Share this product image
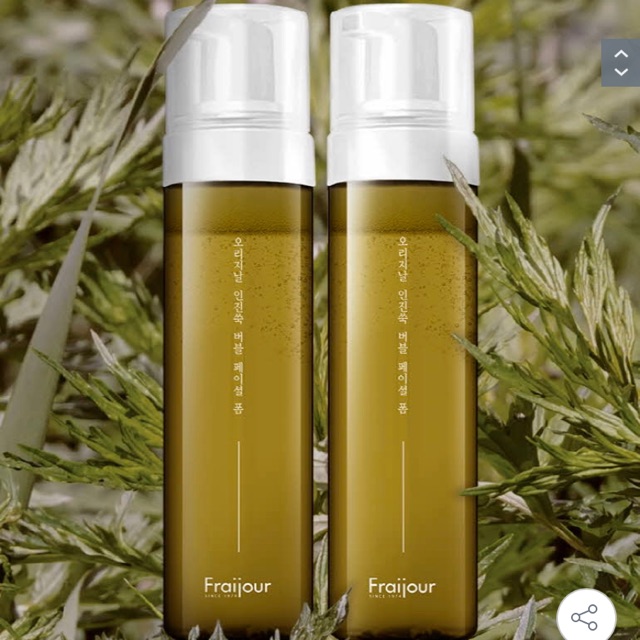The image size is (640, 640). (x=586, y=614)
